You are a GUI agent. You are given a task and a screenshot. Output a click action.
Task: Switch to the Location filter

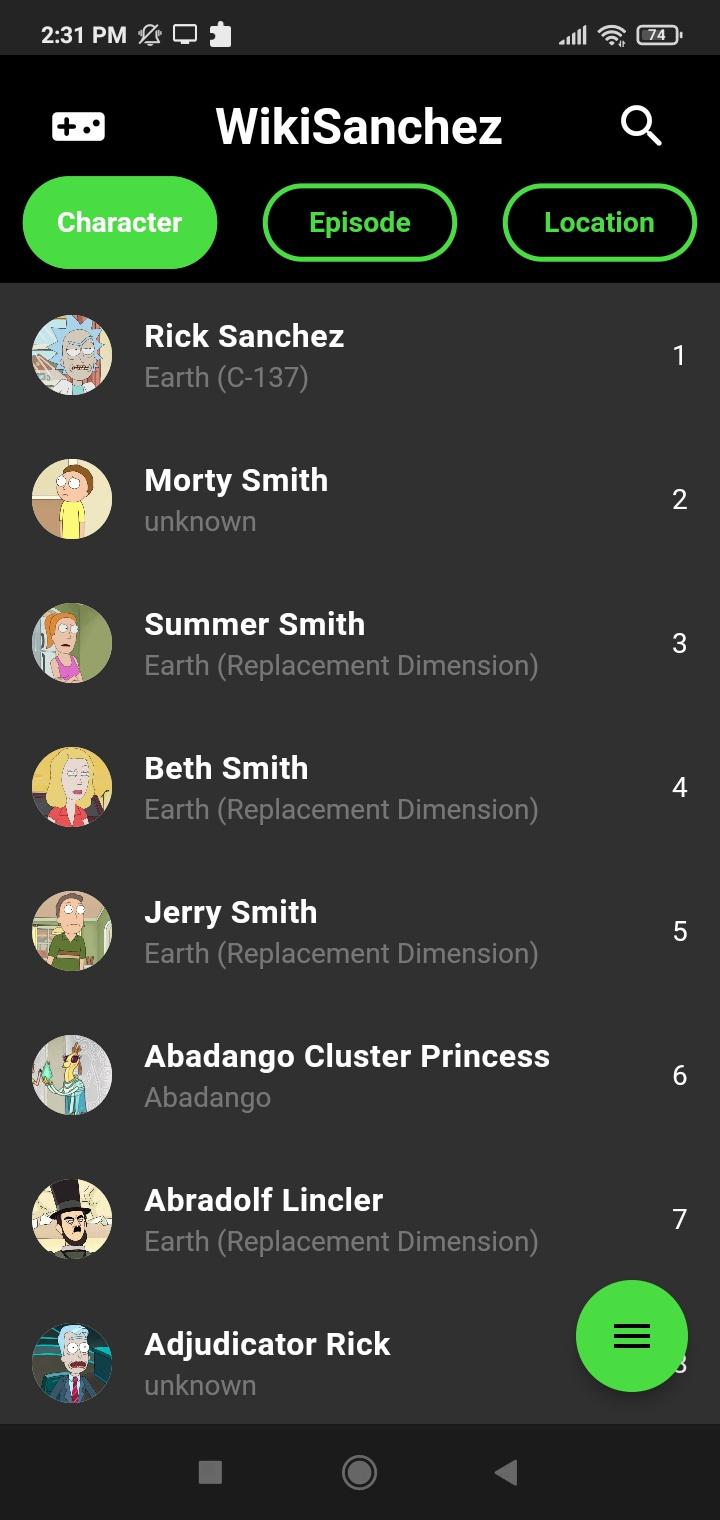click(600, 222)
